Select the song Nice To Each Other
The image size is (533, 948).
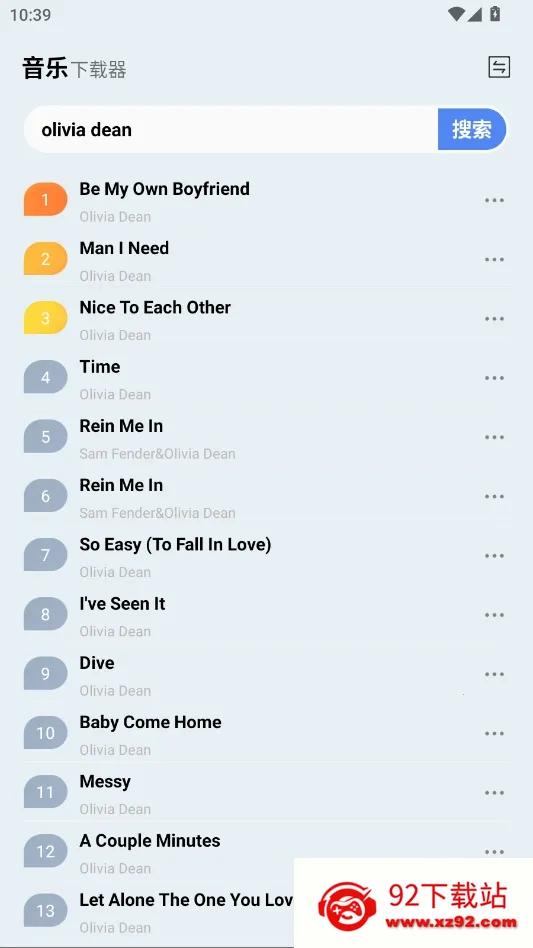[266, 319]
